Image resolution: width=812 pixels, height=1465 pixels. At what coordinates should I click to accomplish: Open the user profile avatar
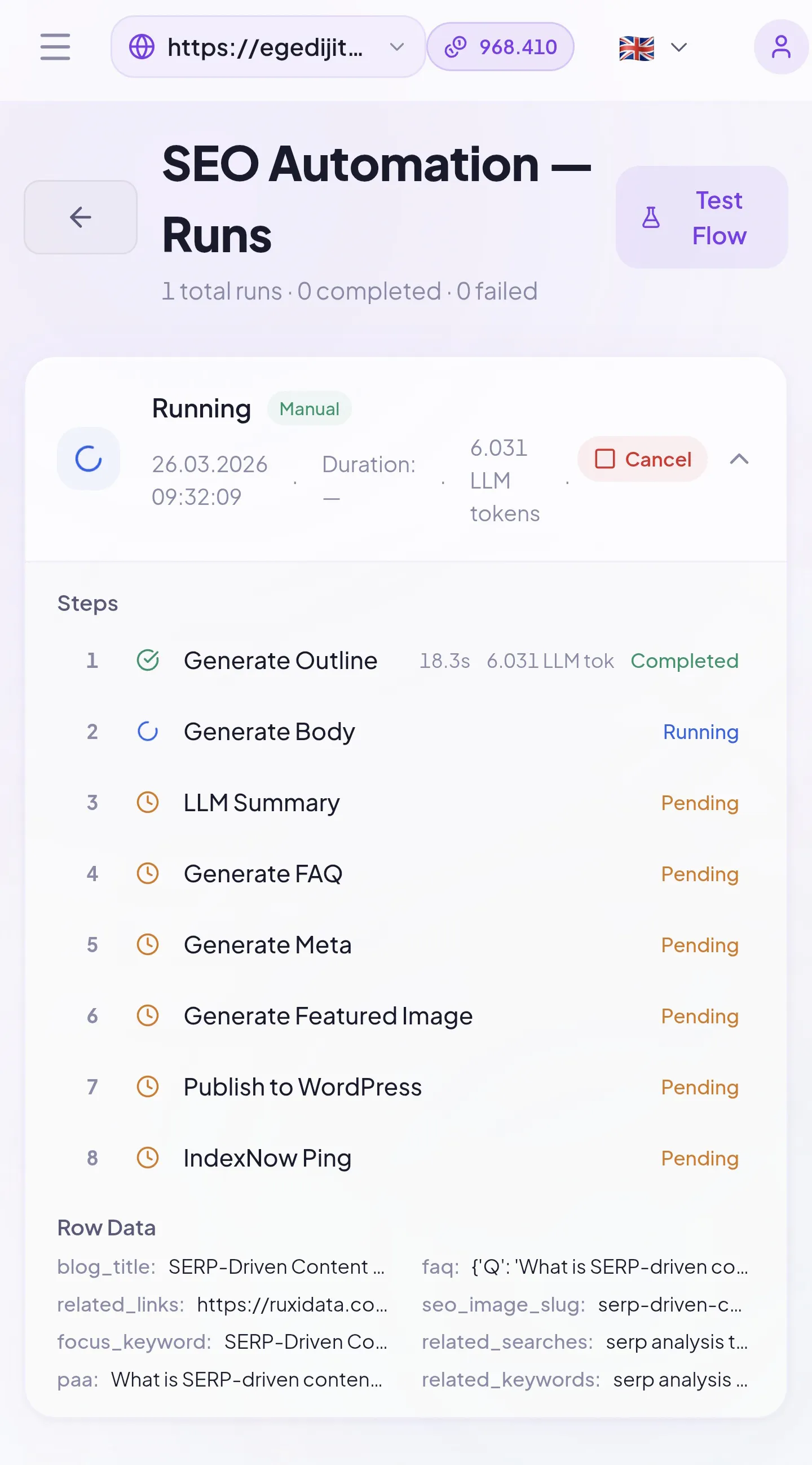tap(781, 47)
